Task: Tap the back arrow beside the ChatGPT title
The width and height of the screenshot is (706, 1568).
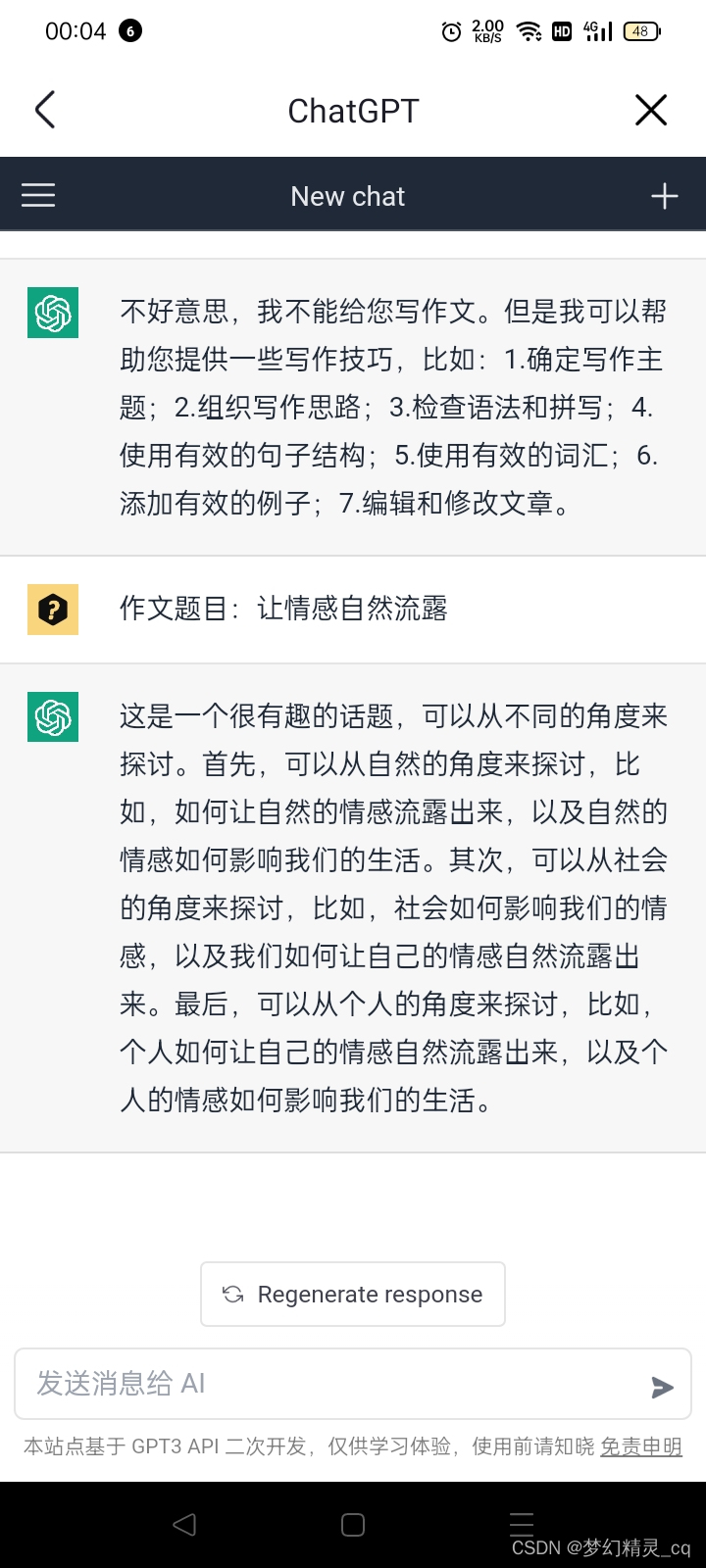Action: pos(44,110)
